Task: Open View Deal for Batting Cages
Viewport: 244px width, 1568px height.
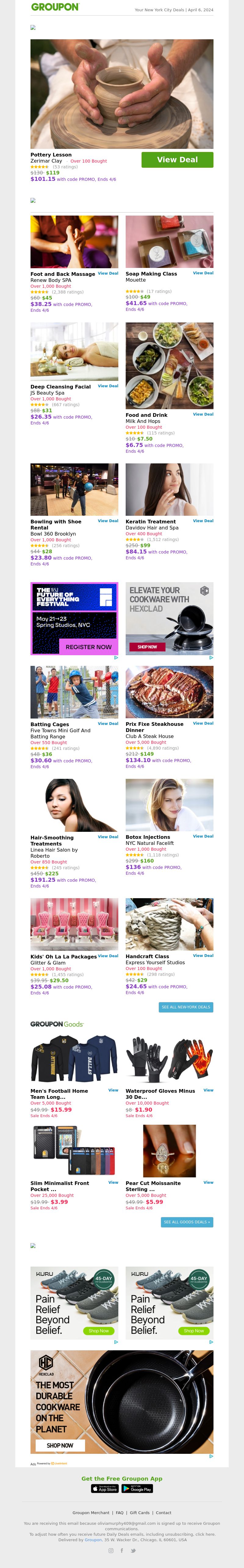Action: (108, 724)
